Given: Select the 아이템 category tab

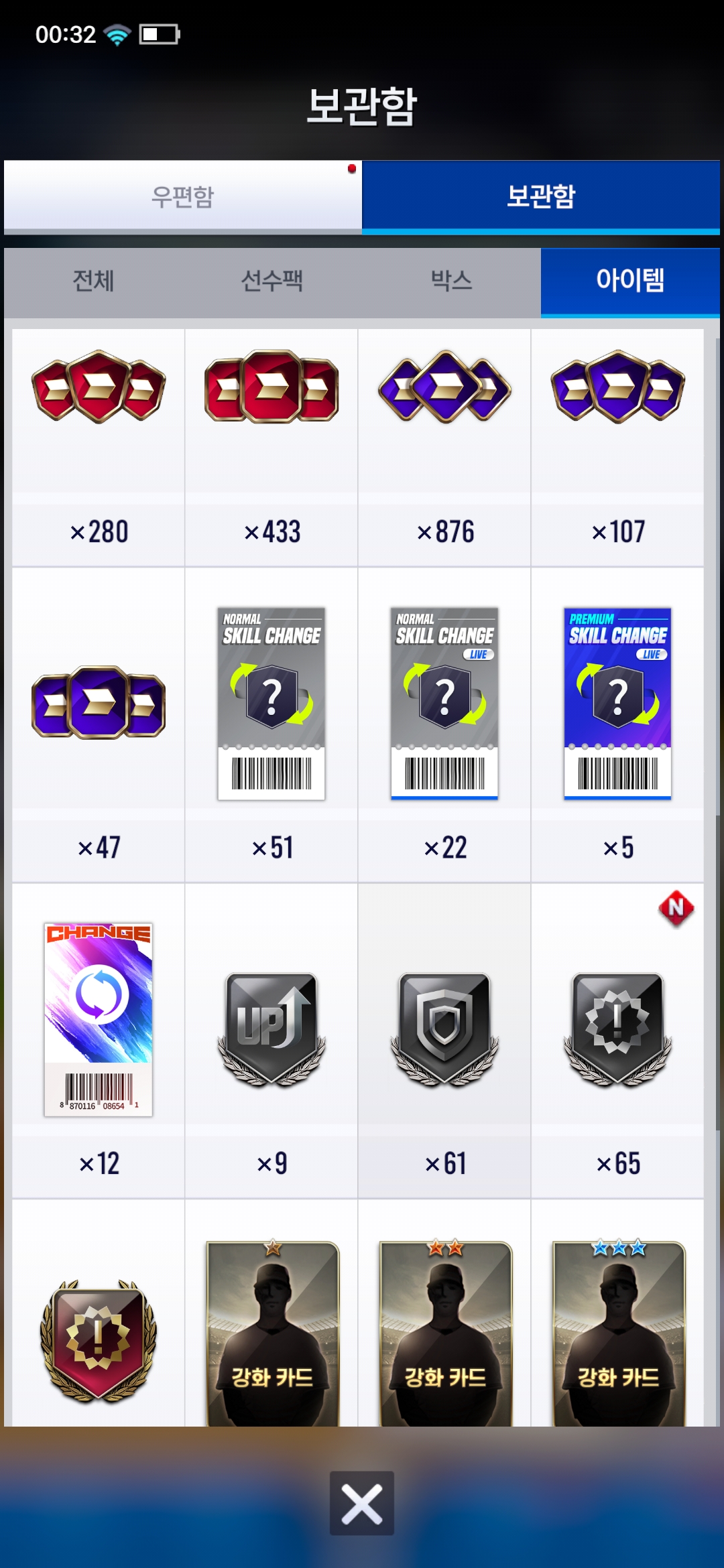Looking at the screenshot, I should (x=629, y=281).
